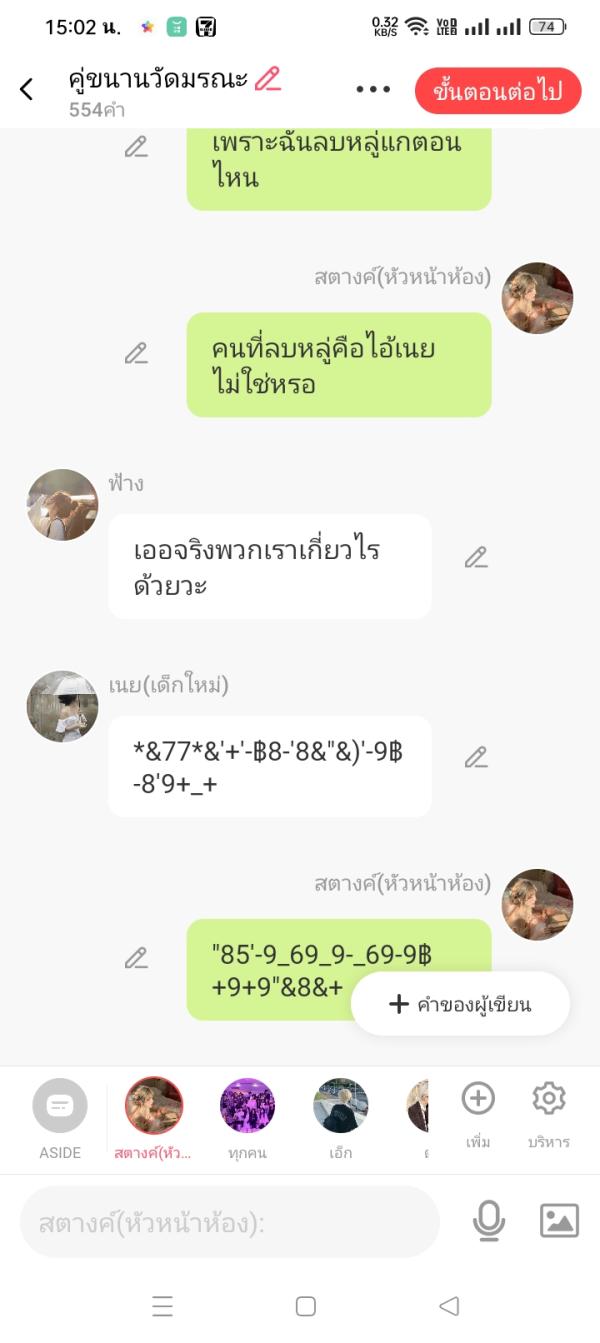This screenshot has height=1343, width=600.
Task: Go to the system home screen
Action: (x=306, y=1306)
